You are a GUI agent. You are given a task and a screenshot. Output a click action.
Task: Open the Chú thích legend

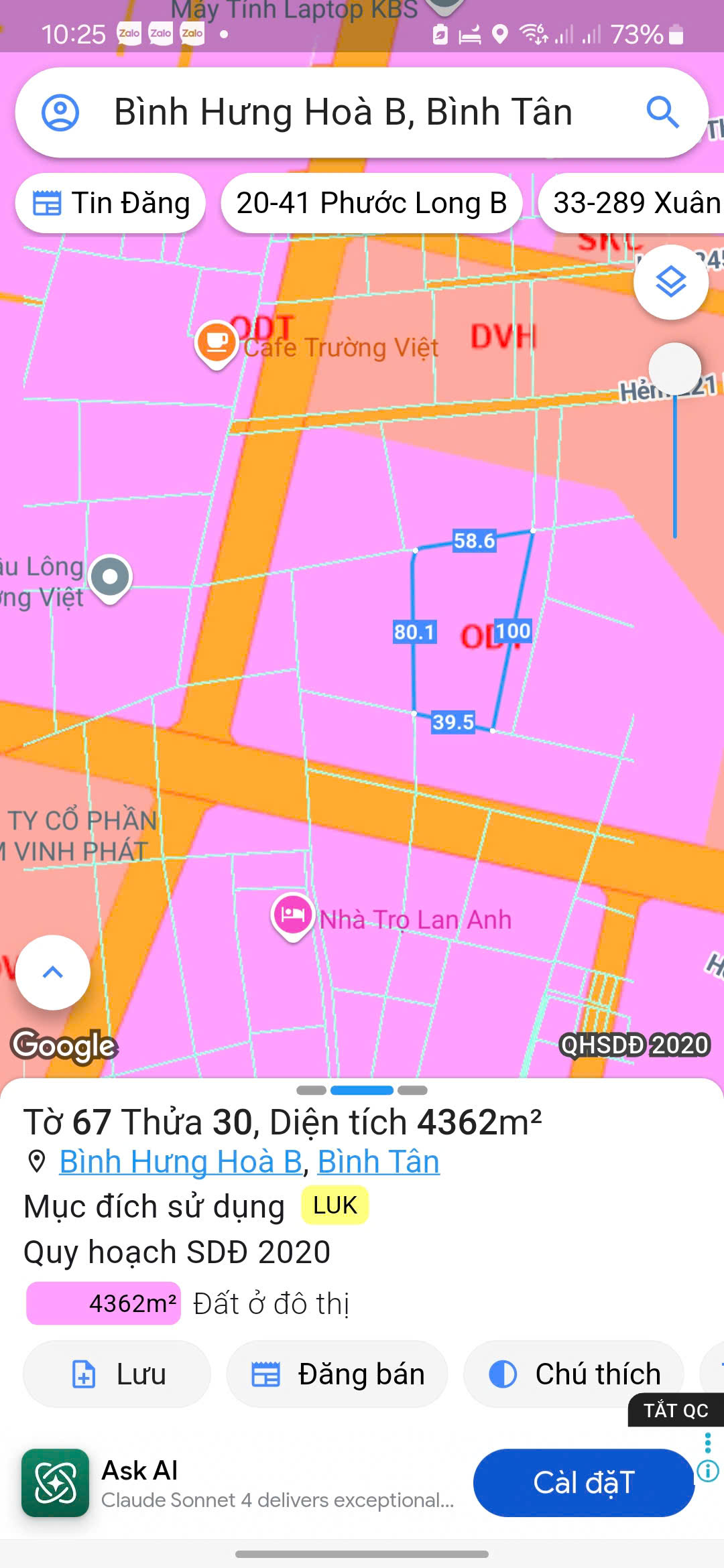coord(574,1374)
